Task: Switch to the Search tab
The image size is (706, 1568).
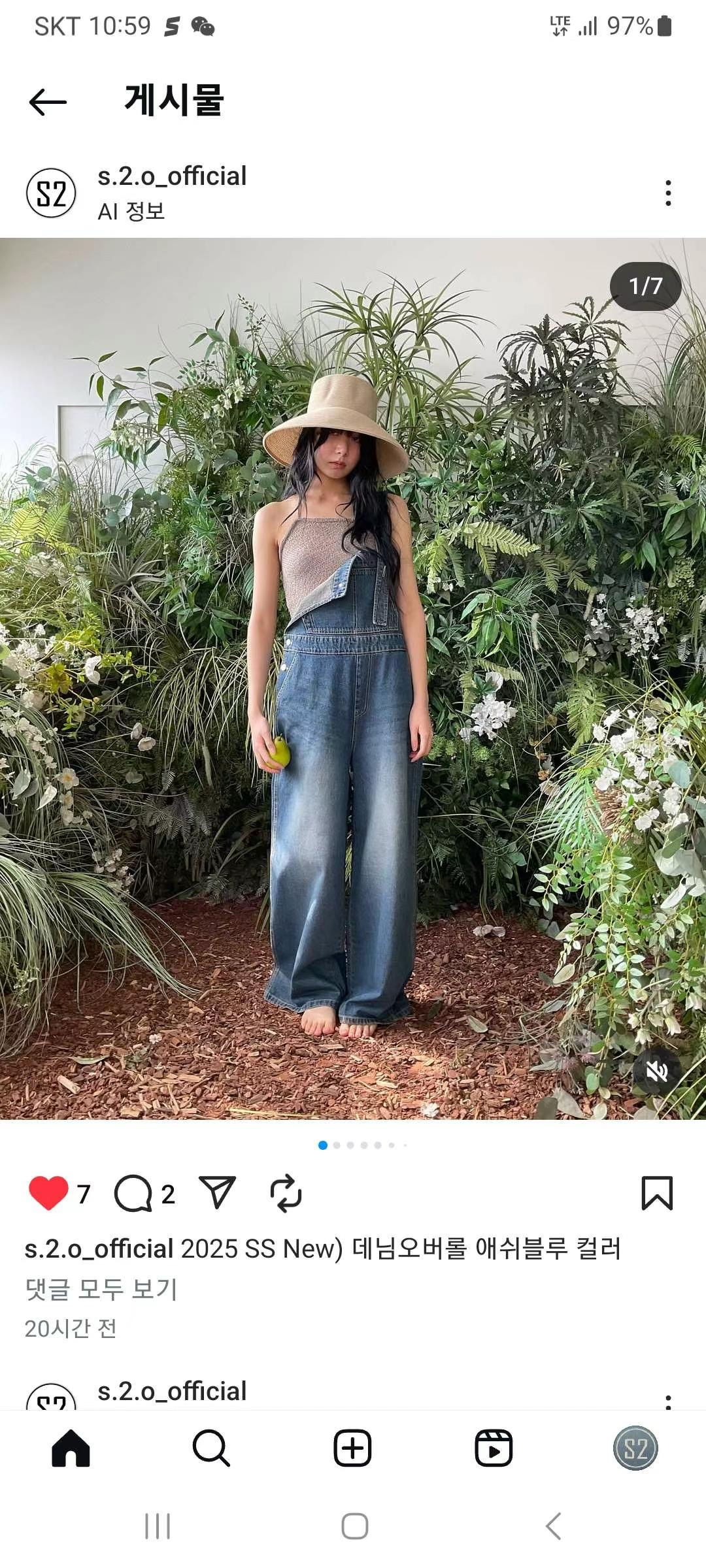Action: 211,1448
